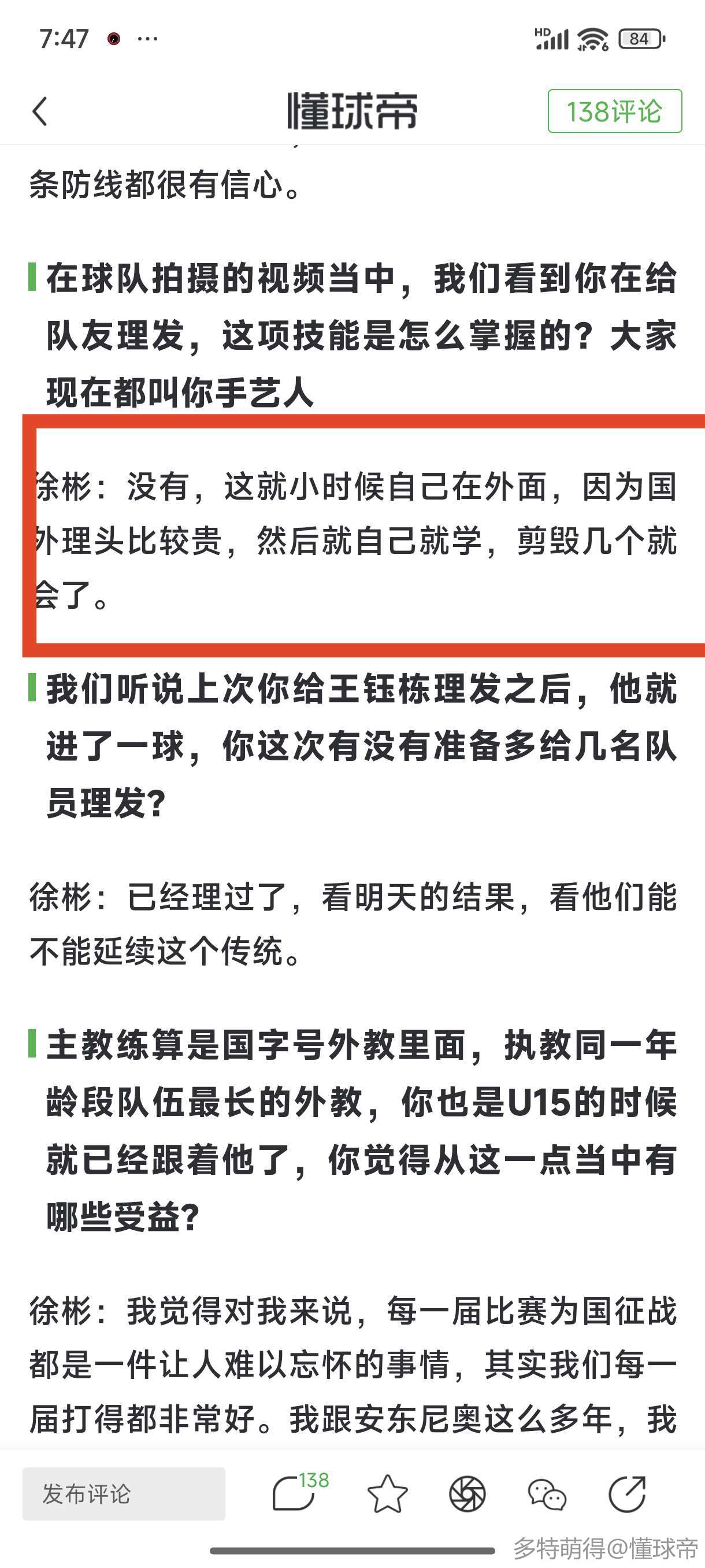Go back from the article

40,112
